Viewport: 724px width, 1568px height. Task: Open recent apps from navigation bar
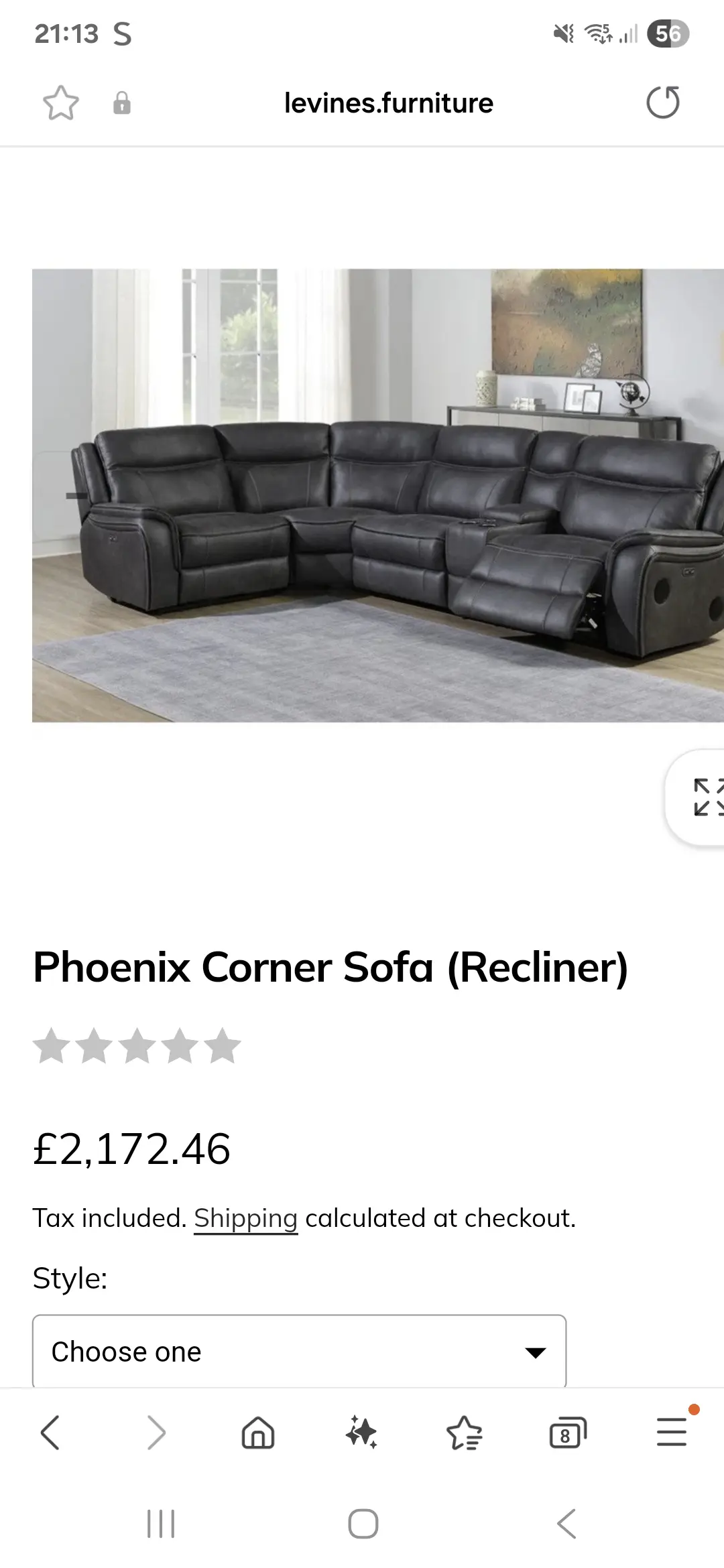161,1524
